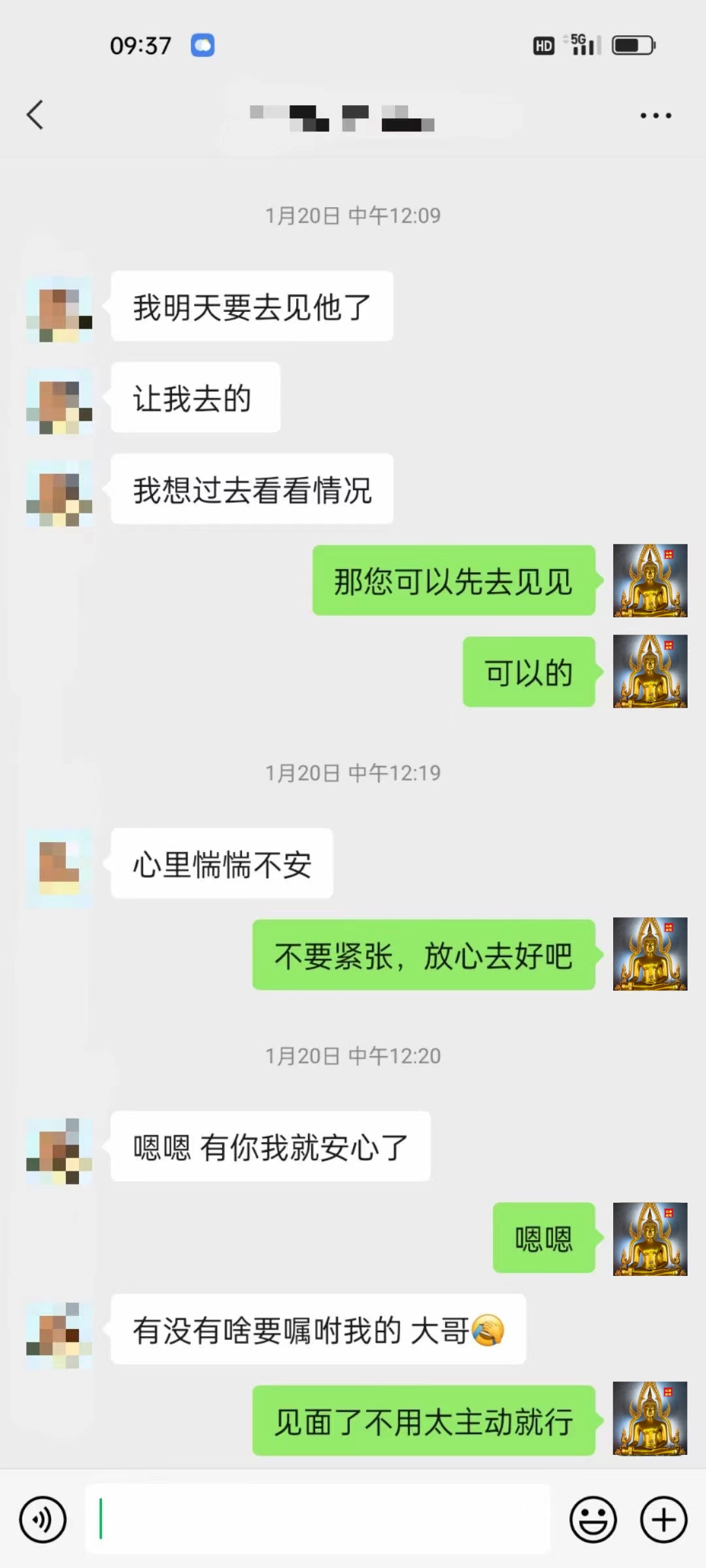Tap the 不要紧张，放心去好吧 reply bubble
The height and width of the screenshot is (1568, 706).
[424, 955]
